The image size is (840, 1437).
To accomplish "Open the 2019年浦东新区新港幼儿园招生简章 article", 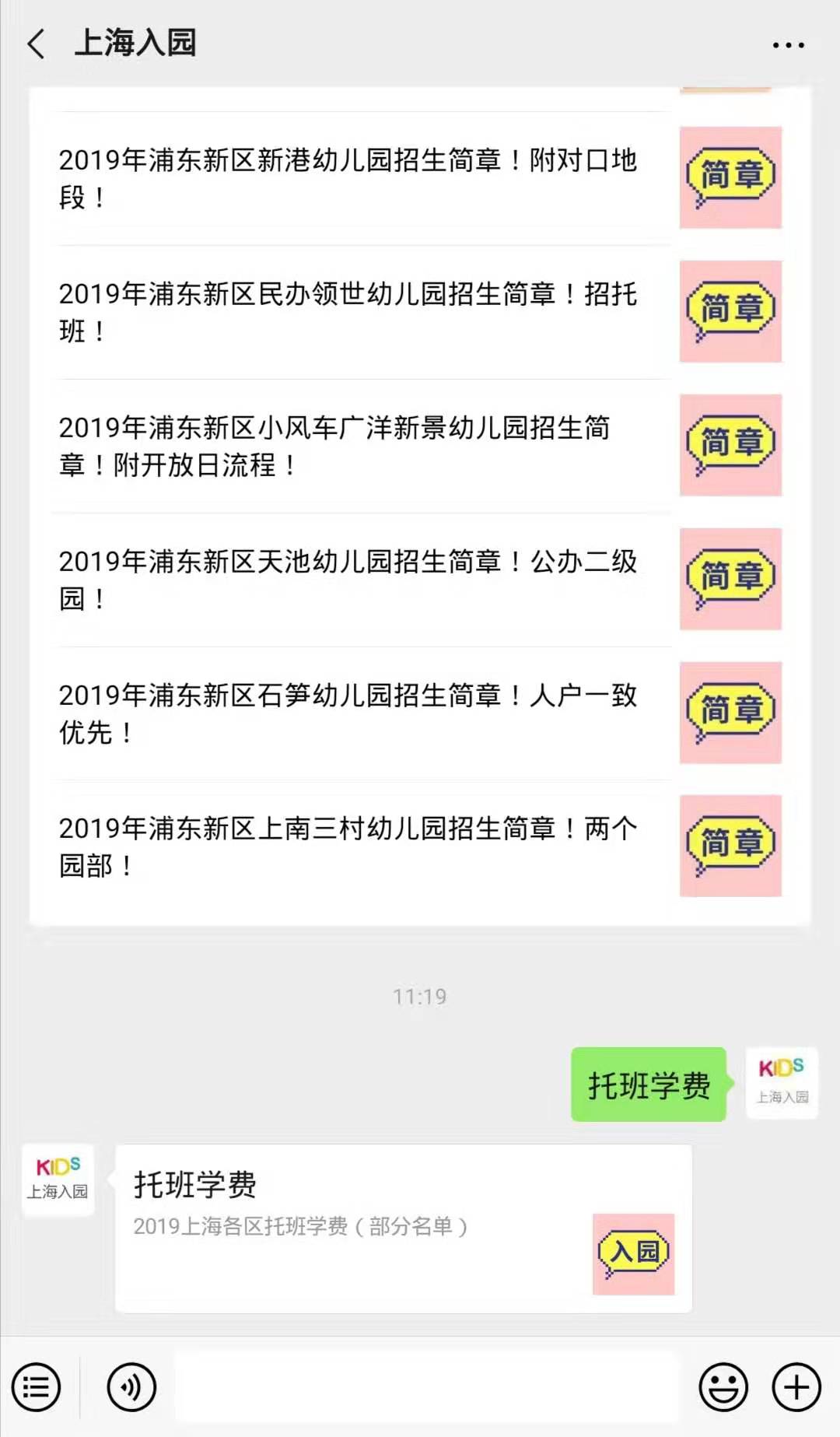I will click(x=350, y=176).
